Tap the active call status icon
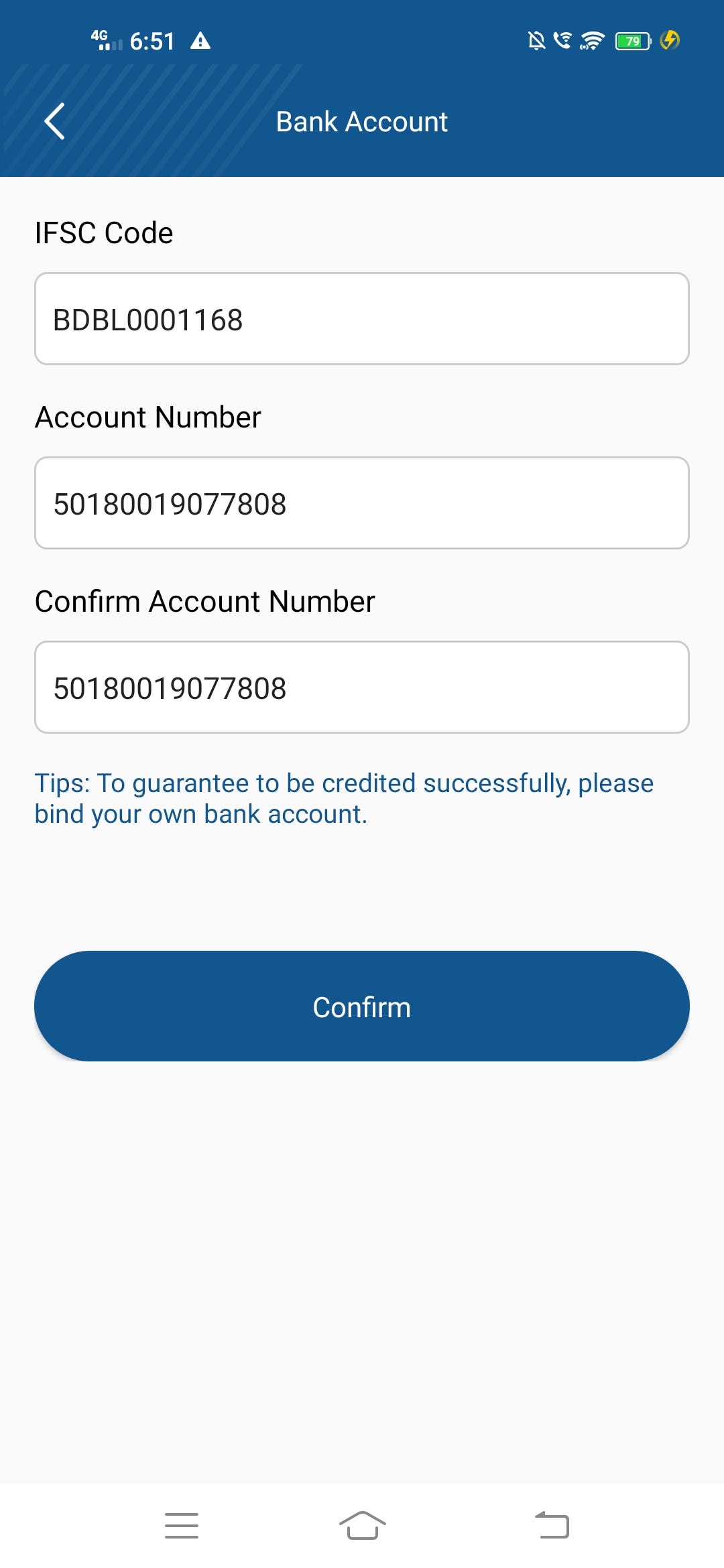This screenshot has height=1568, width=724. click(564, 40)
